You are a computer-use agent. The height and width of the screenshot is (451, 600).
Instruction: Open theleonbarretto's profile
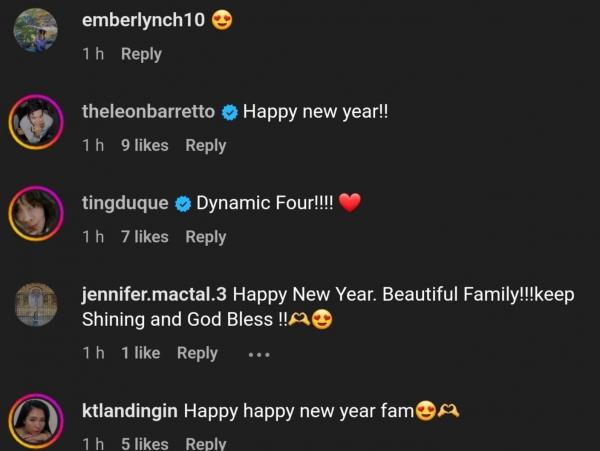pos(148,112)
